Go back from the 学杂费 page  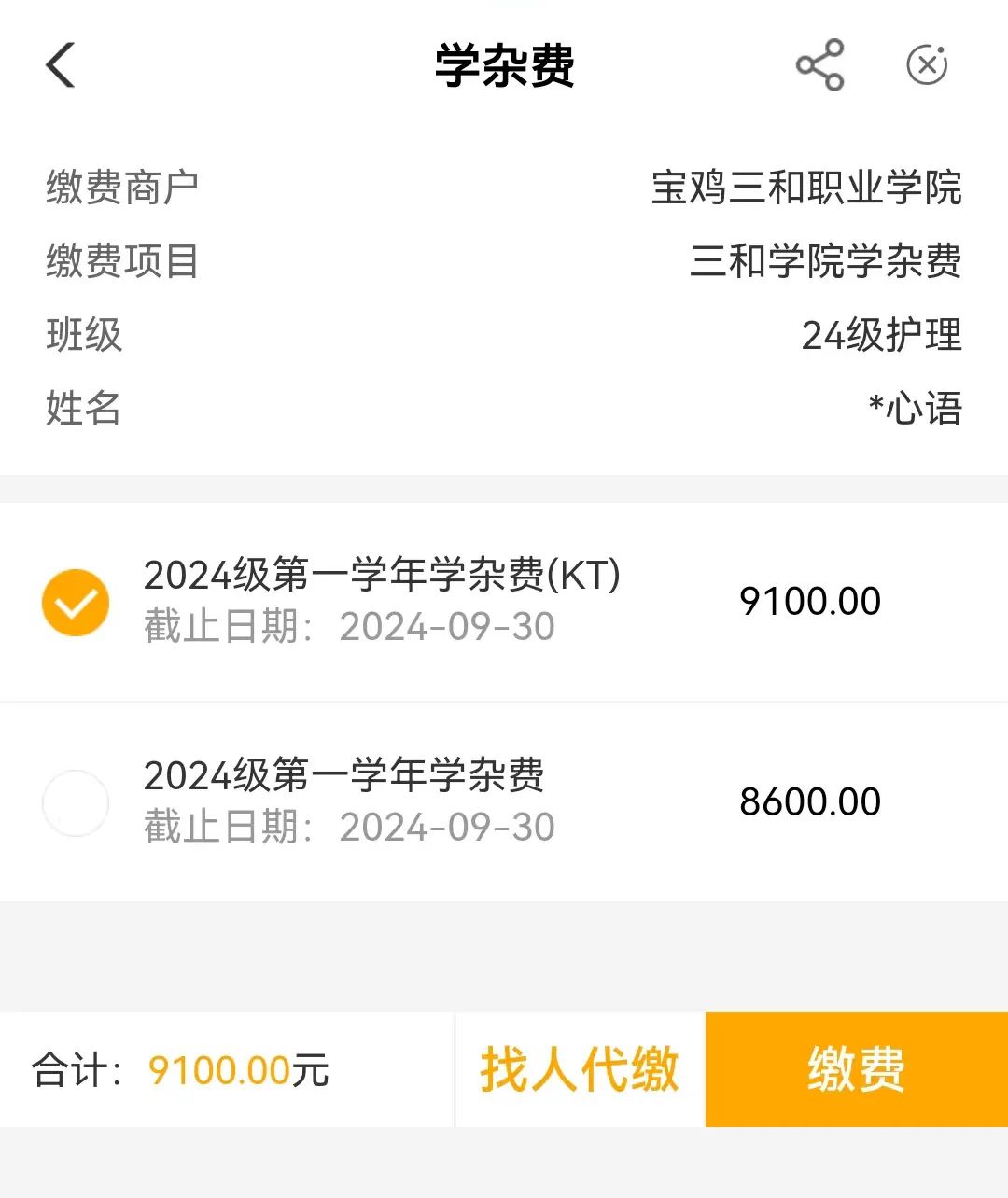[61, 65]
